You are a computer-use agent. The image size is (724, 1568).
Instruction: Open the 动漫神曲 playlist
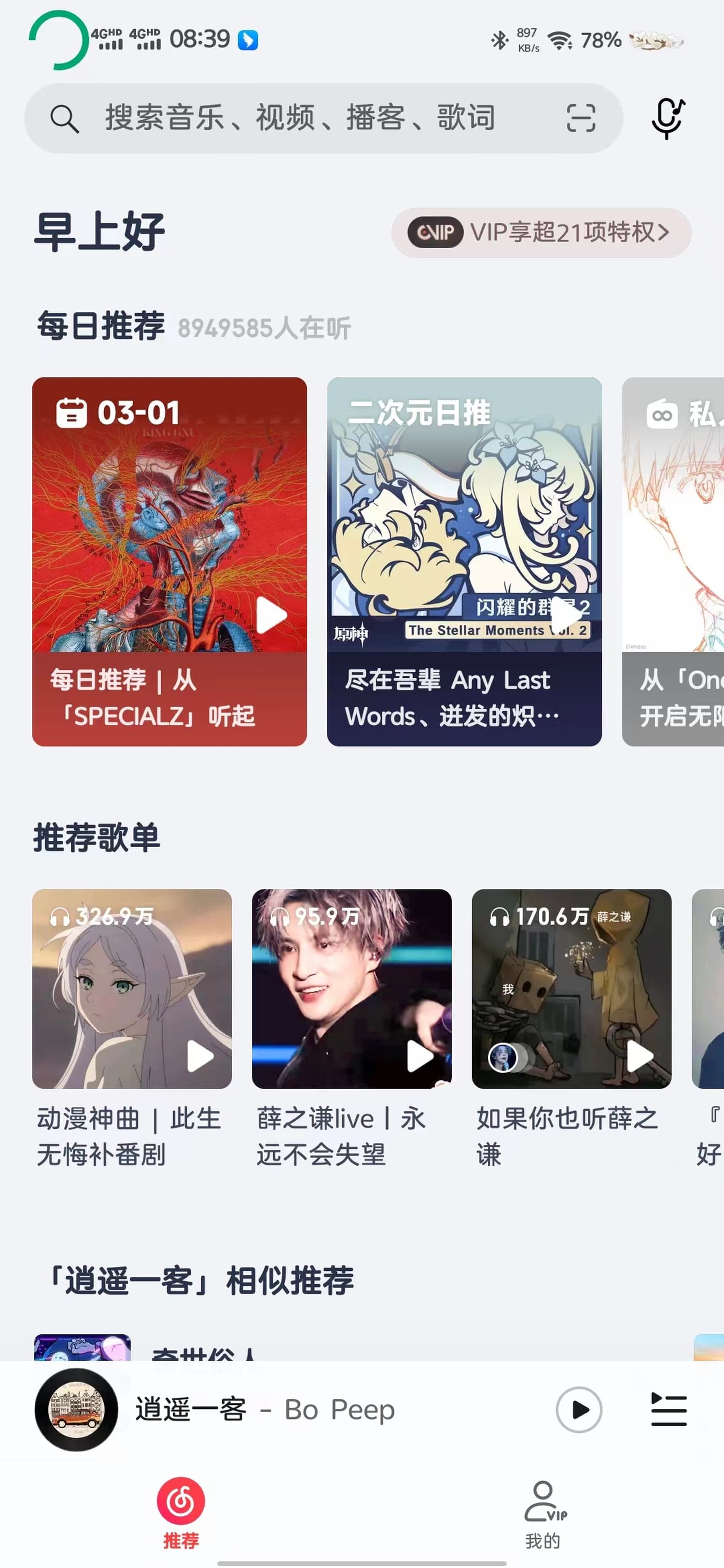click(x=131, y=989)
